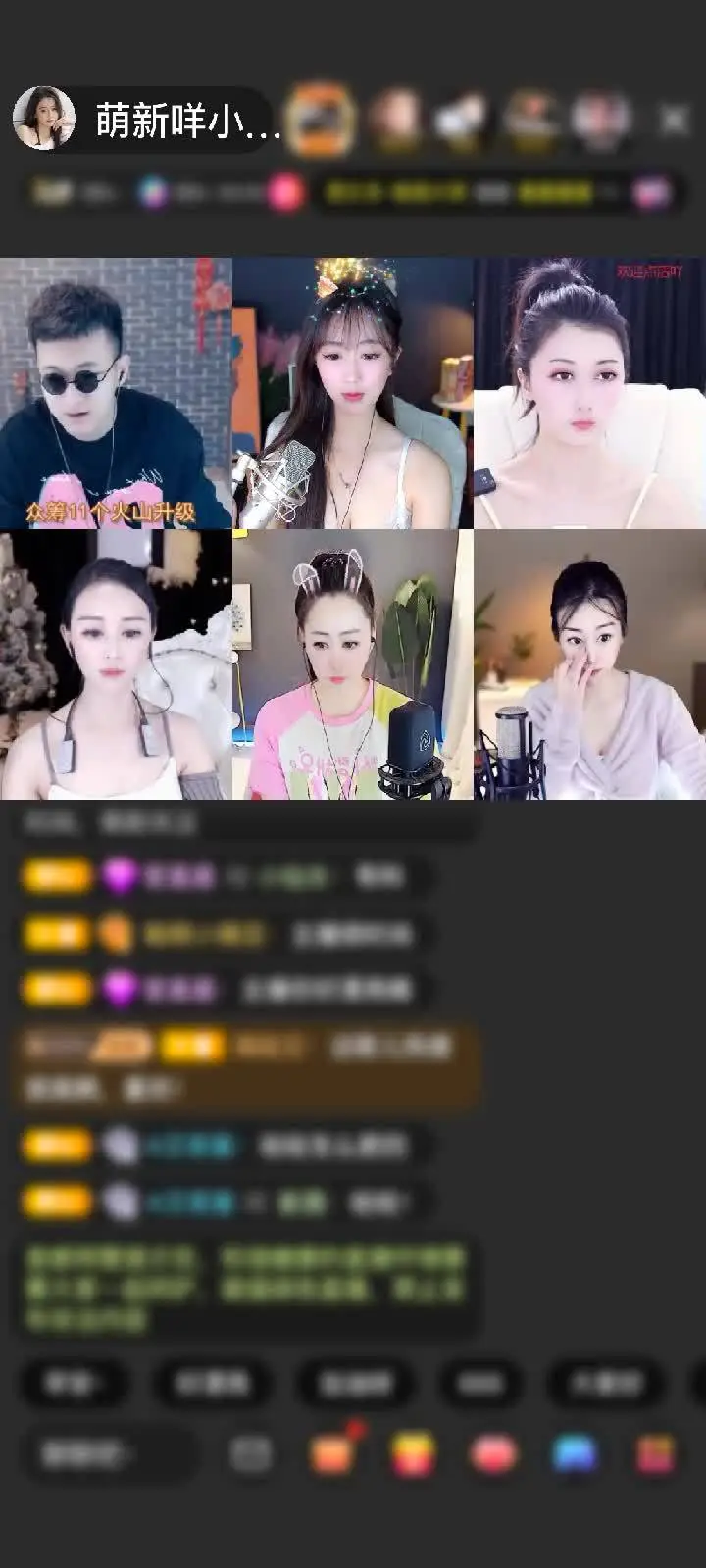Open the orange gift icon with red dot
This screenshot has width=706, height=1568.
click(333, 1452)
